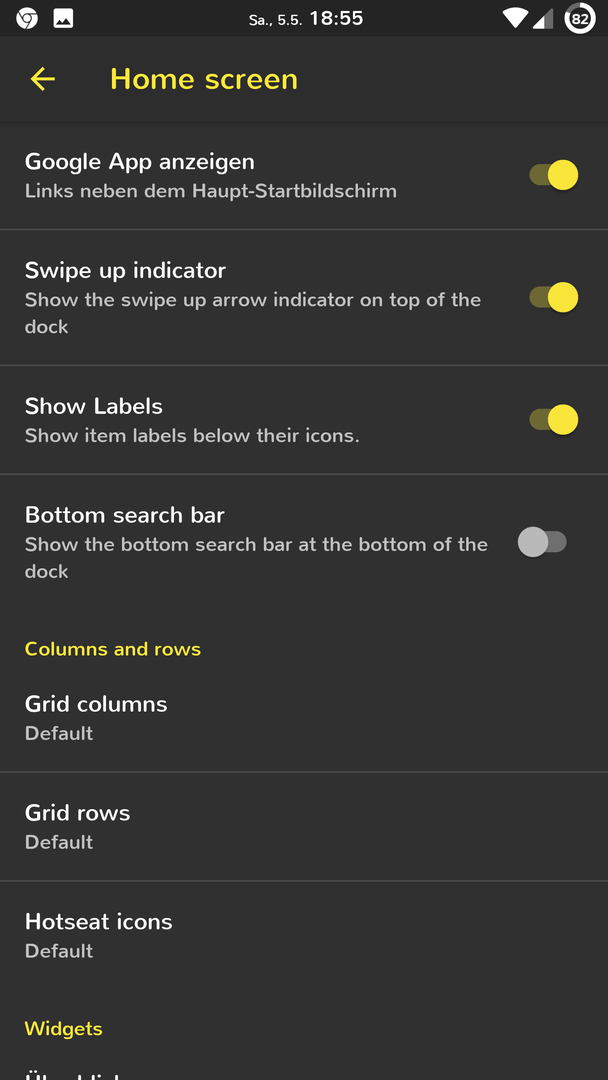Turn off Google App anzeigen switch
The height and width of the screenshot is (1080, 608).
[x=554, y=175]
